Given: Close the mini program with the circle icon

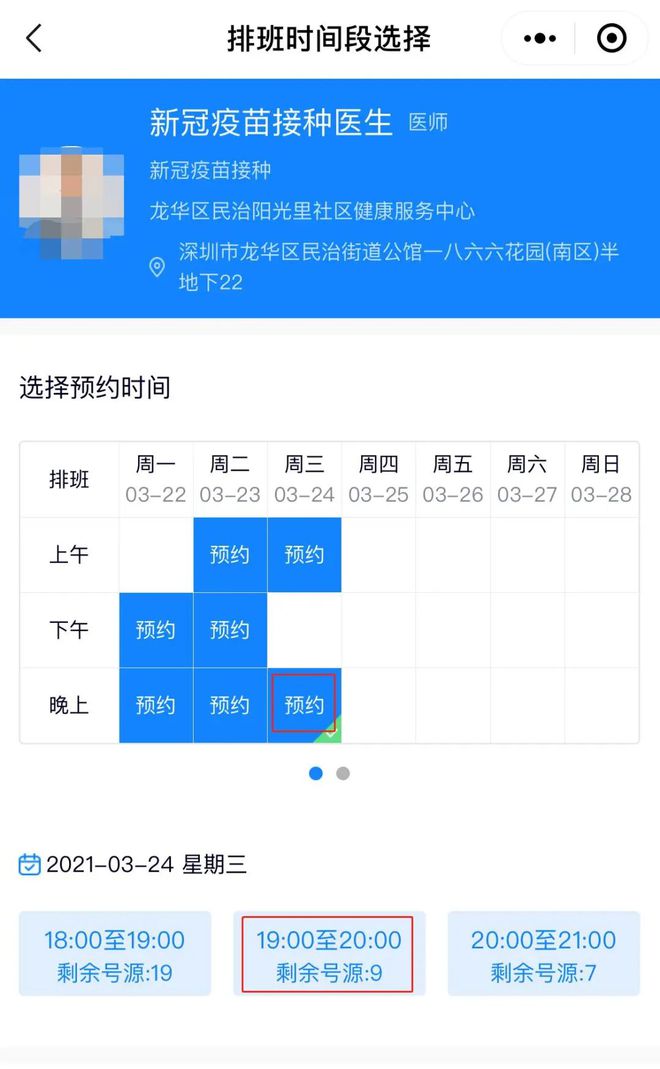Looking at the screenshot, I should (611, 38).
